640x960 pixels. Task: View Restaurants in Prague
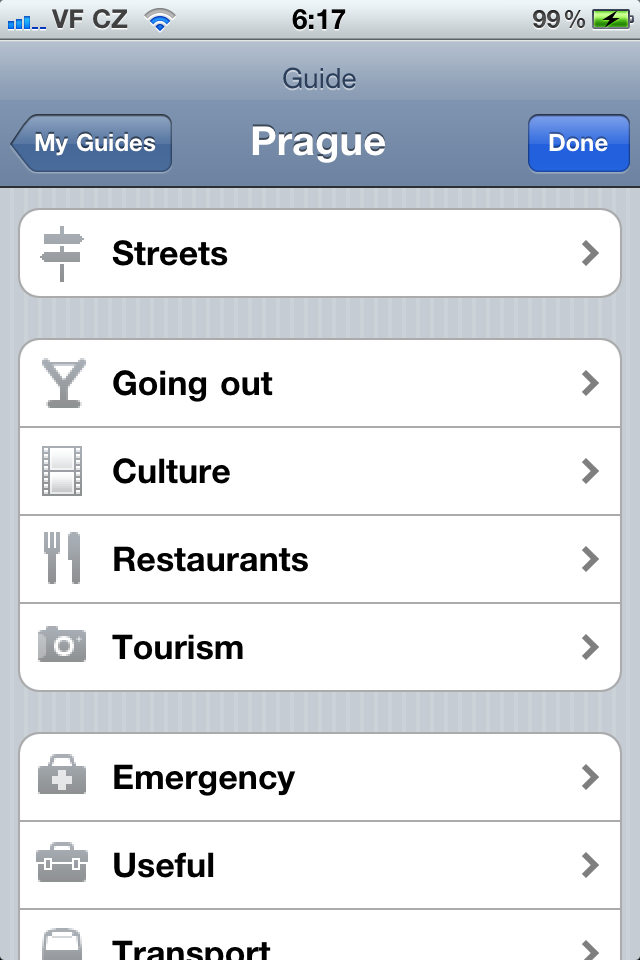coord(320,559)
